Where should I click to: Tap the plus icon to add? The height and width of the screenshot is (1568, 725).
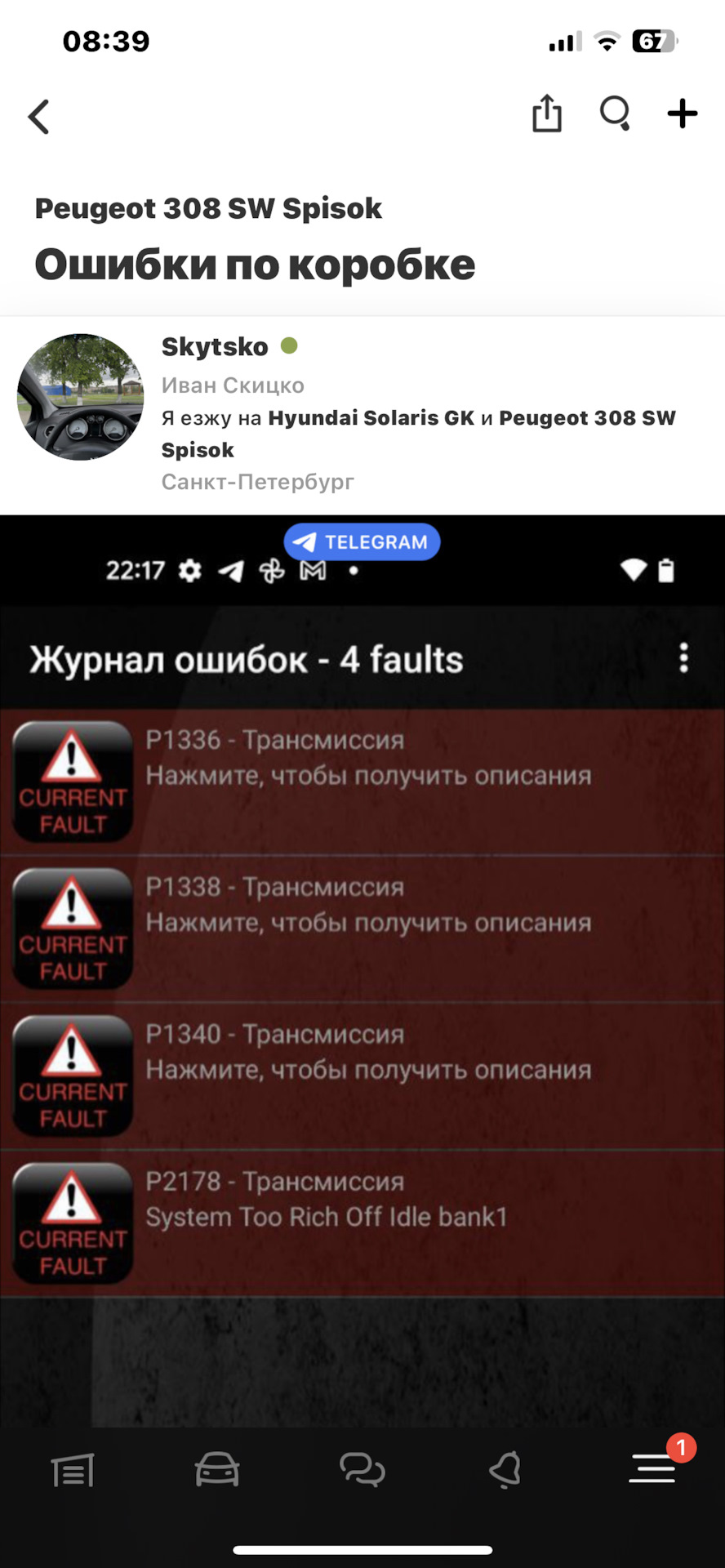coord(682,114)
